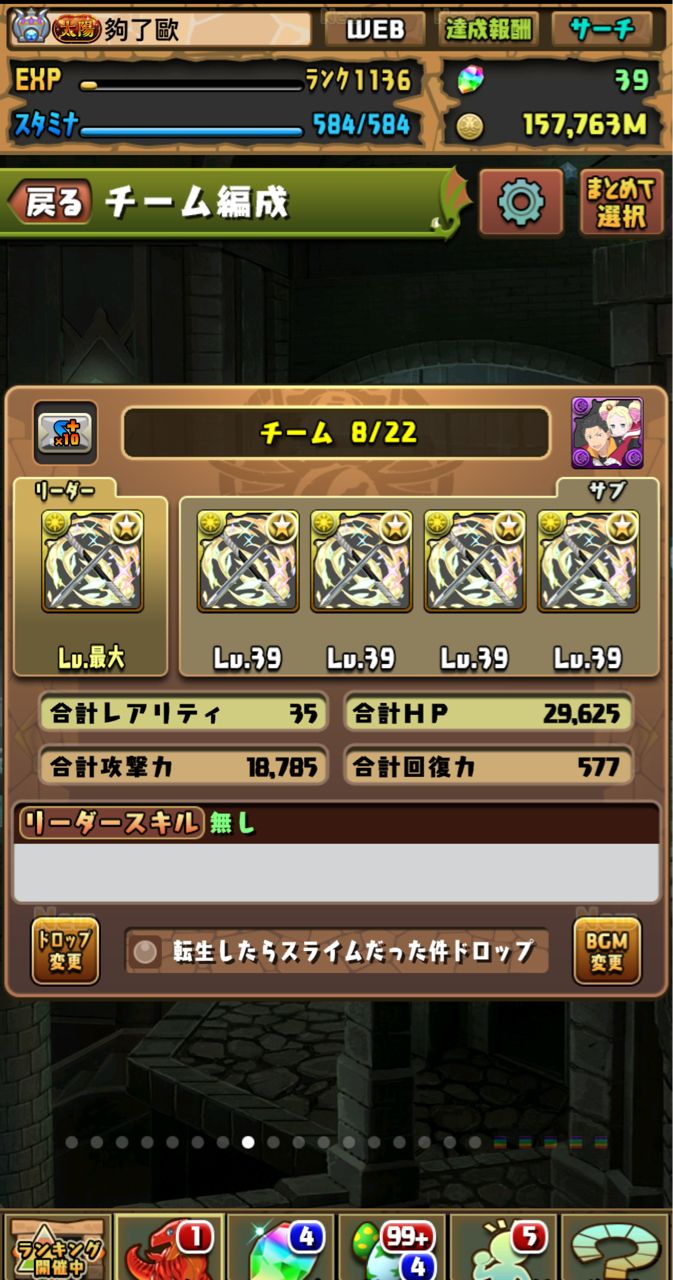Tap the サーチ search button

coord(602,29)
